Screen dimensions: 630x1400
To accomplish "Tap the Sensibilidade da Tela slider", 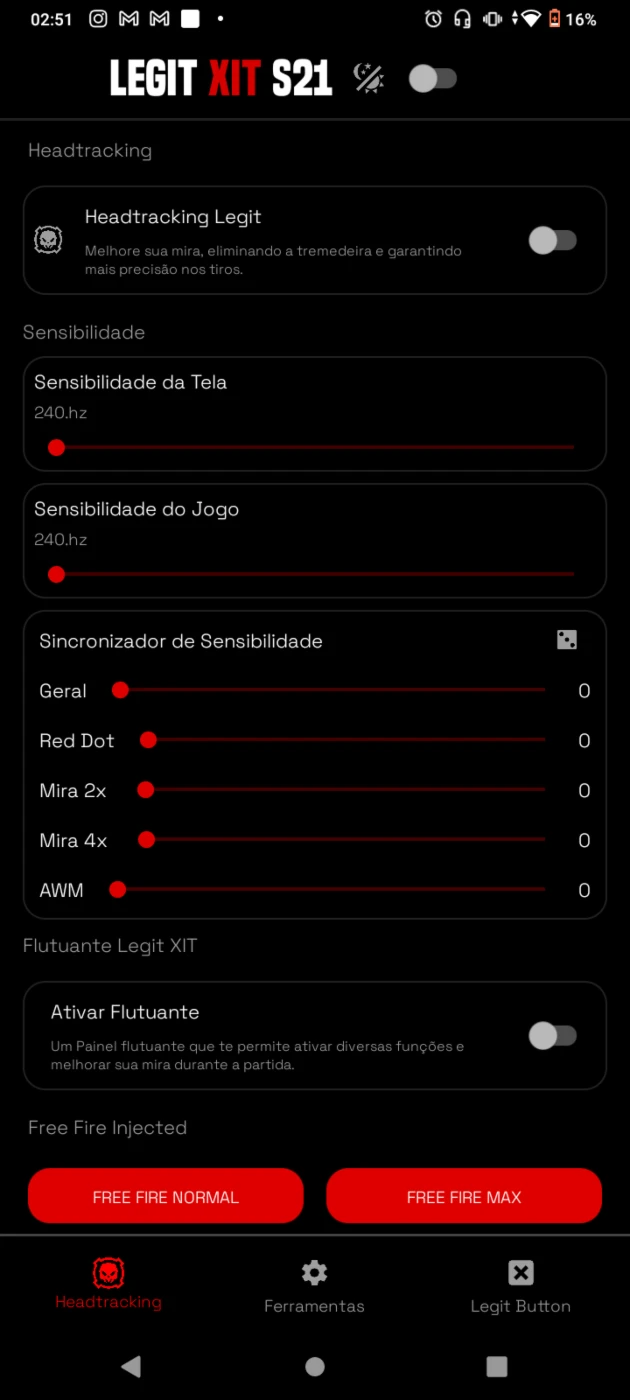I will [314, 447].
